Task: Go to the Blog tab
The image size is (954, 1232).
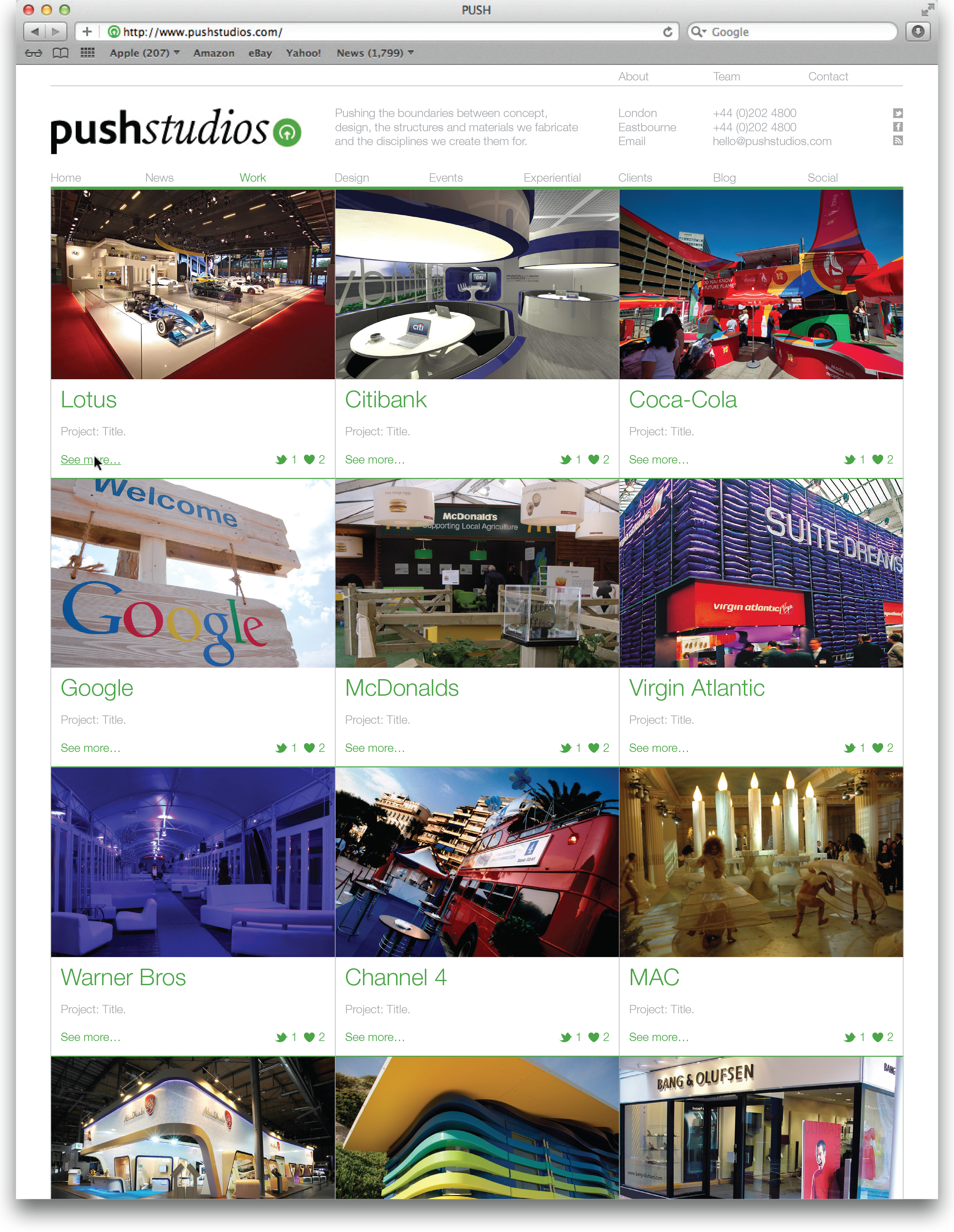Action: 724,178
